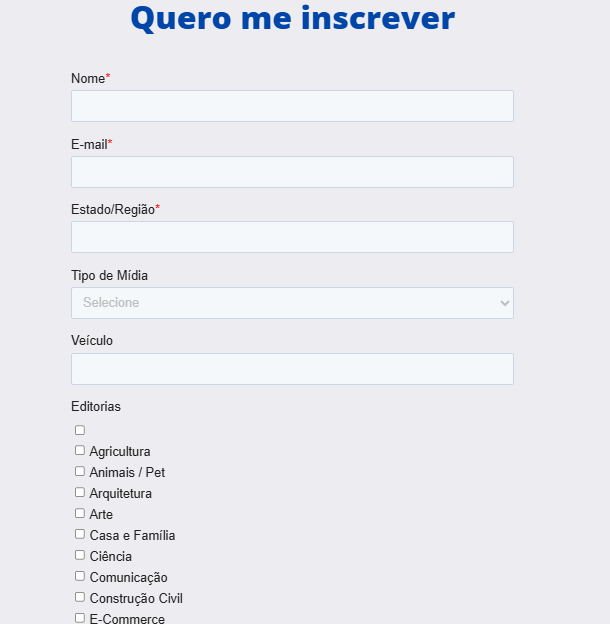Check Casa e Família
This screenshot has height=624, width=610.
point(80,535)
